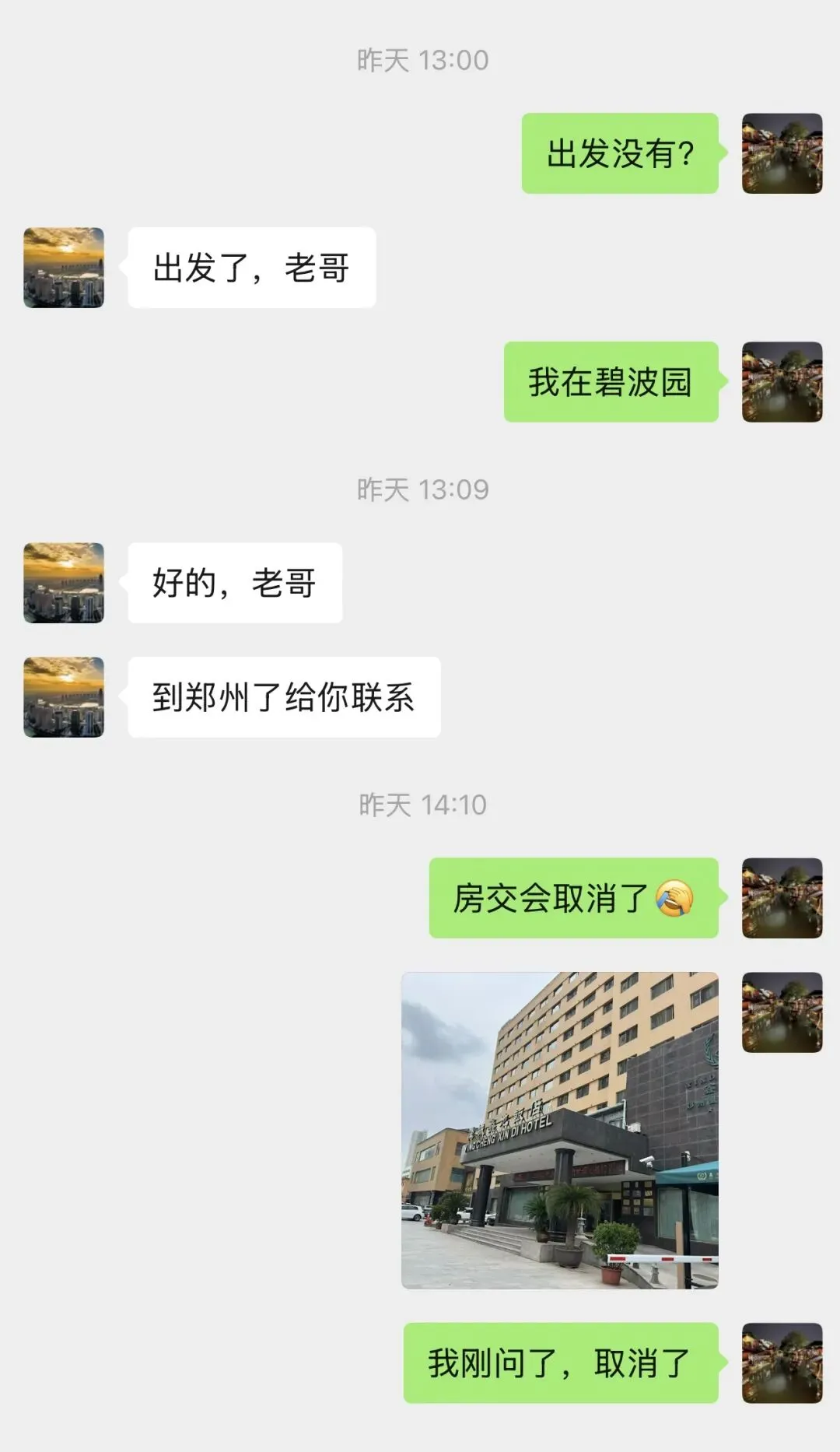This screenshot has height=1452, width=840.
Task: Open the hotel photo in the chat
Action: pos(560,1130)
